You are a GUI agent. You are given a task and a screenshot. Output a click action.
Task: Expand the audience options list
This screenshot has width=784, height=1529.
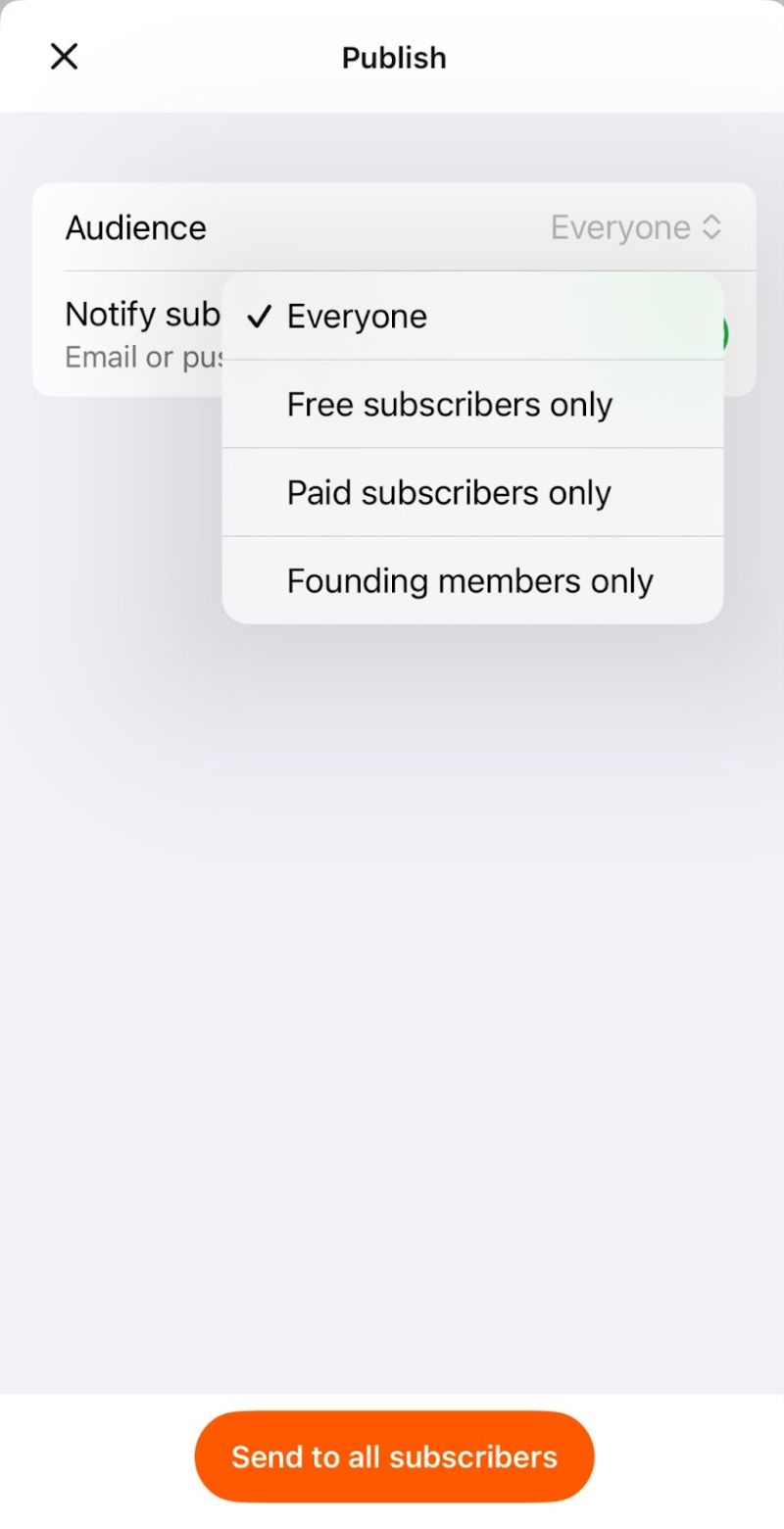637,226
